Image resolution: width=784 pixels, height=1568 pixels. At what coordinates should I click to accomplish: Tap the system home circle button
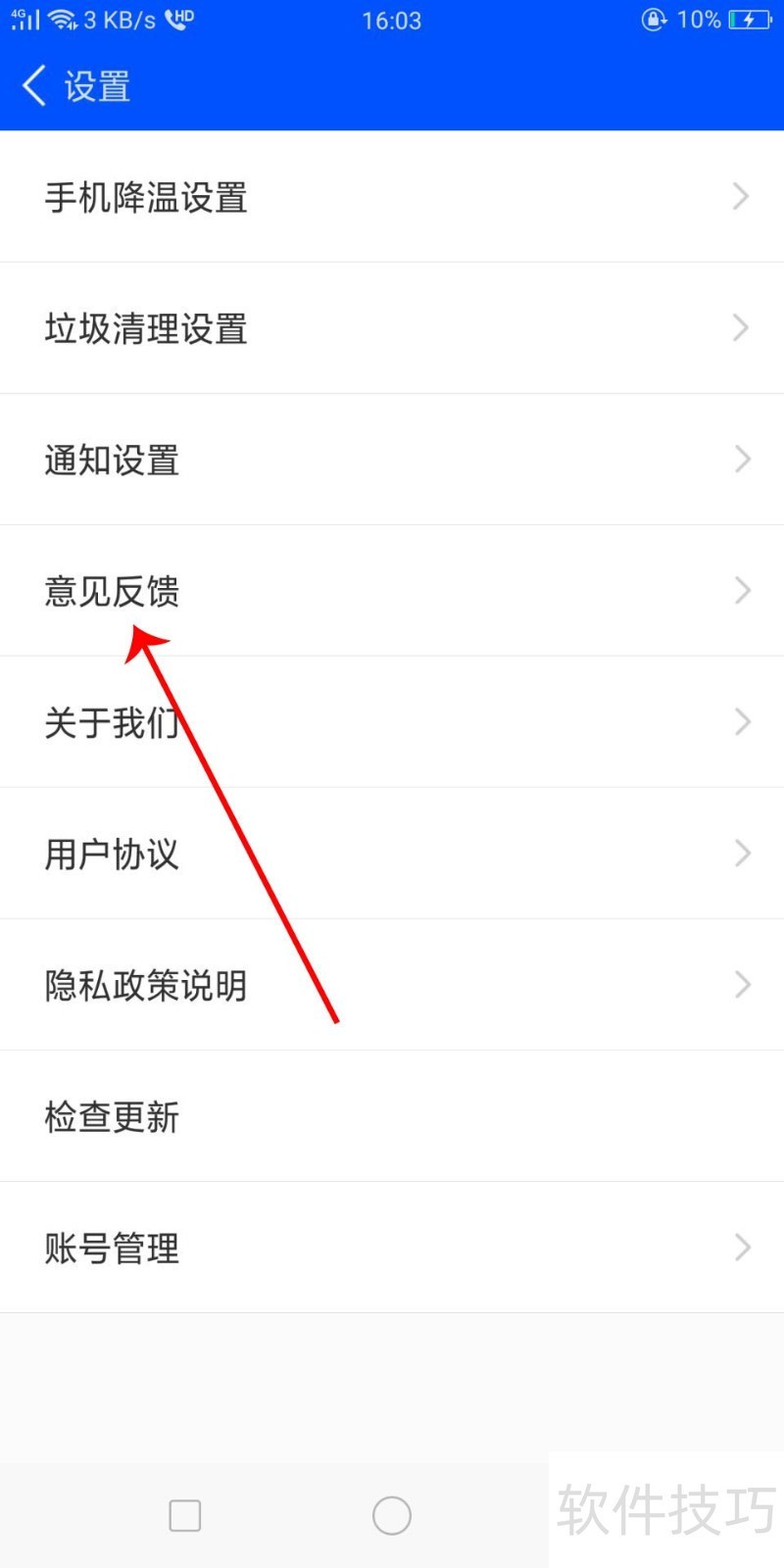[x=391, y=1515]
